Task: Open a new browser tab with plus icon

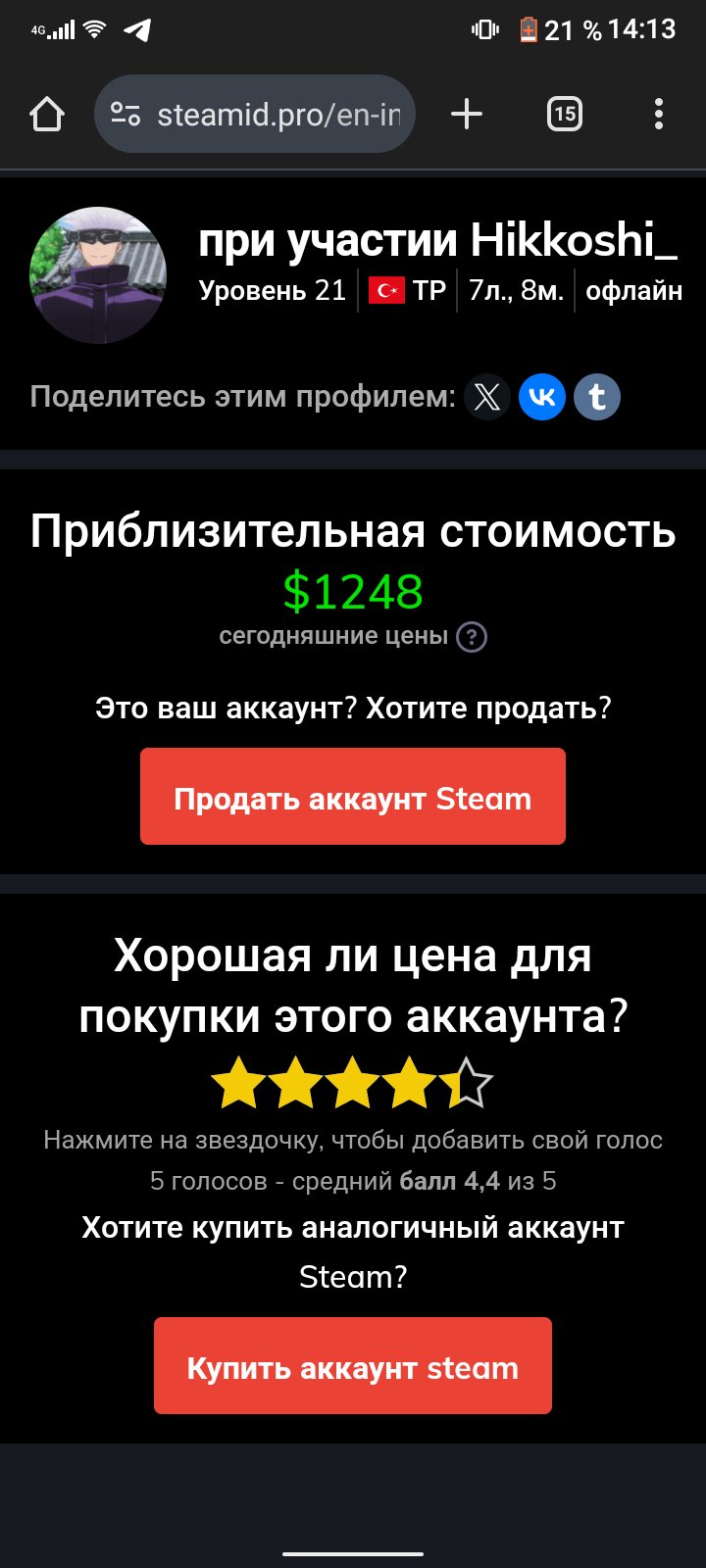Action: 467,113
